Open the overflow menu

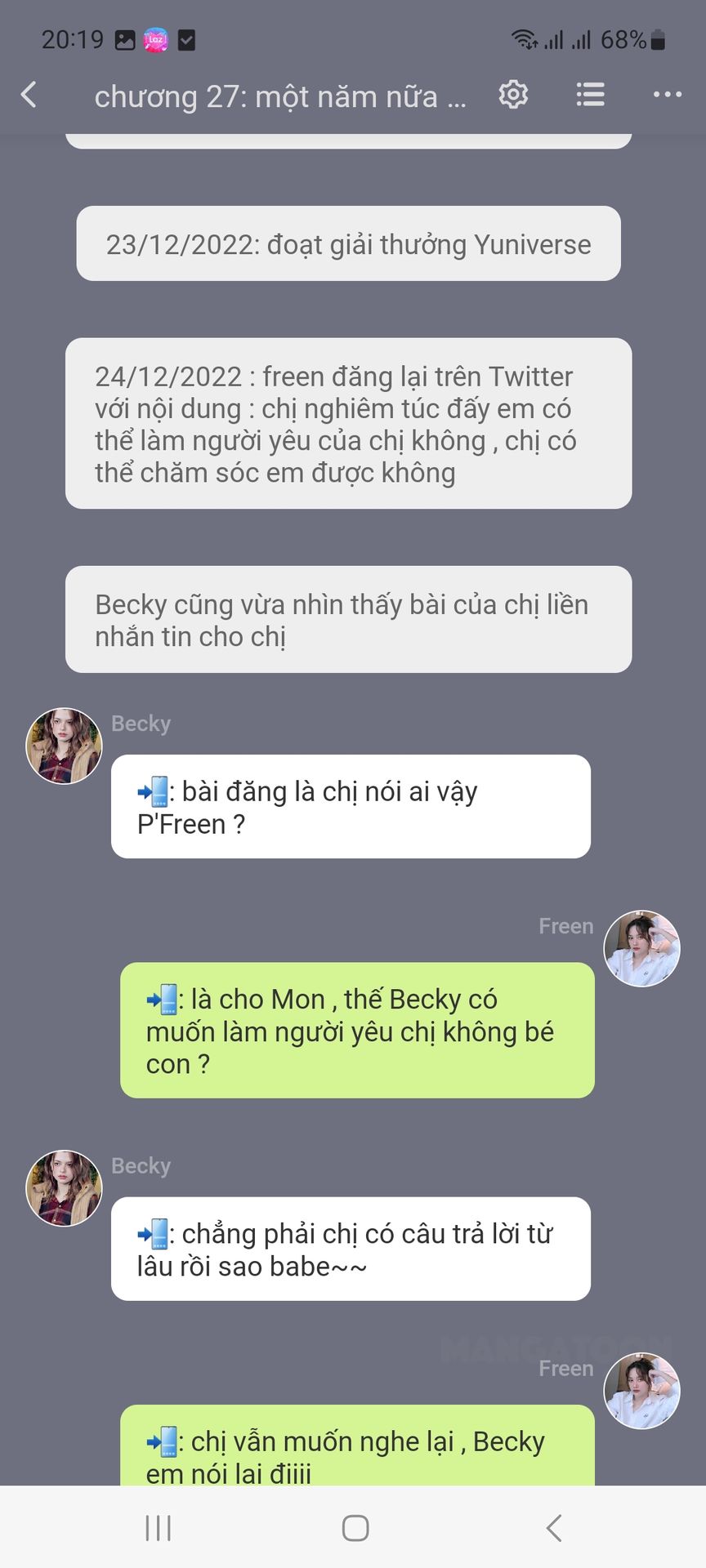tap(667, 95)
